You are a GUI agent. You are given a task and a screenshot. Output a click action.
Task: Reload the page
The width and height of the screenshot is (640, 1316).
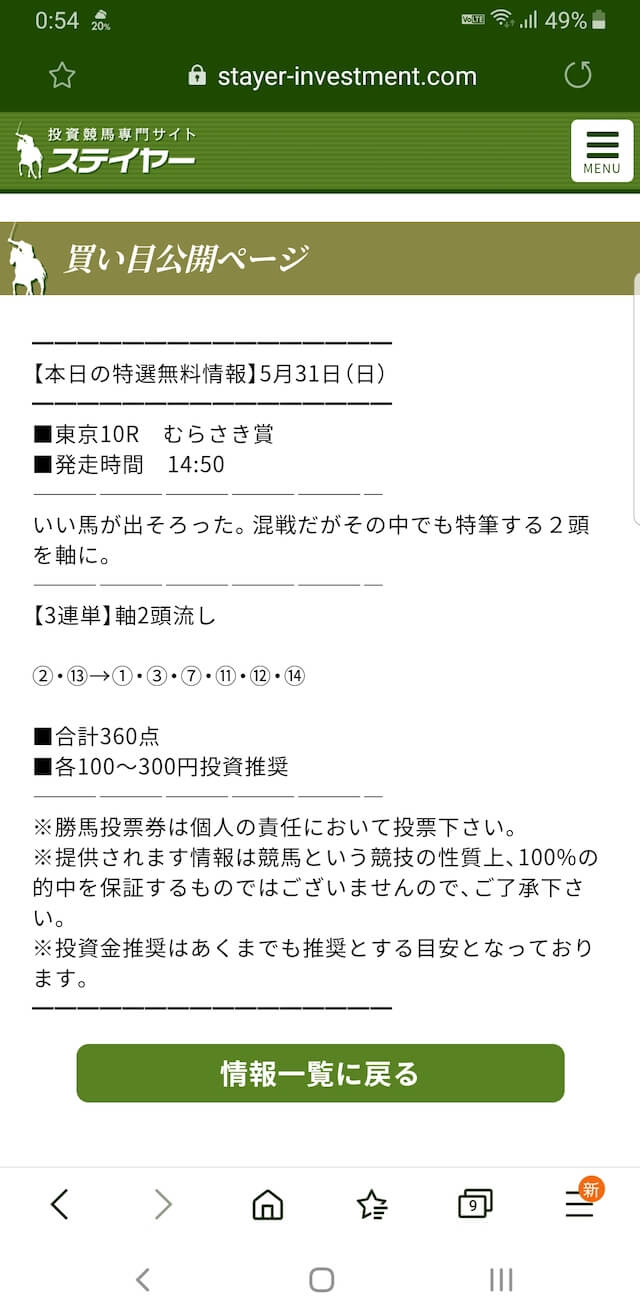[x=578, y=76]
